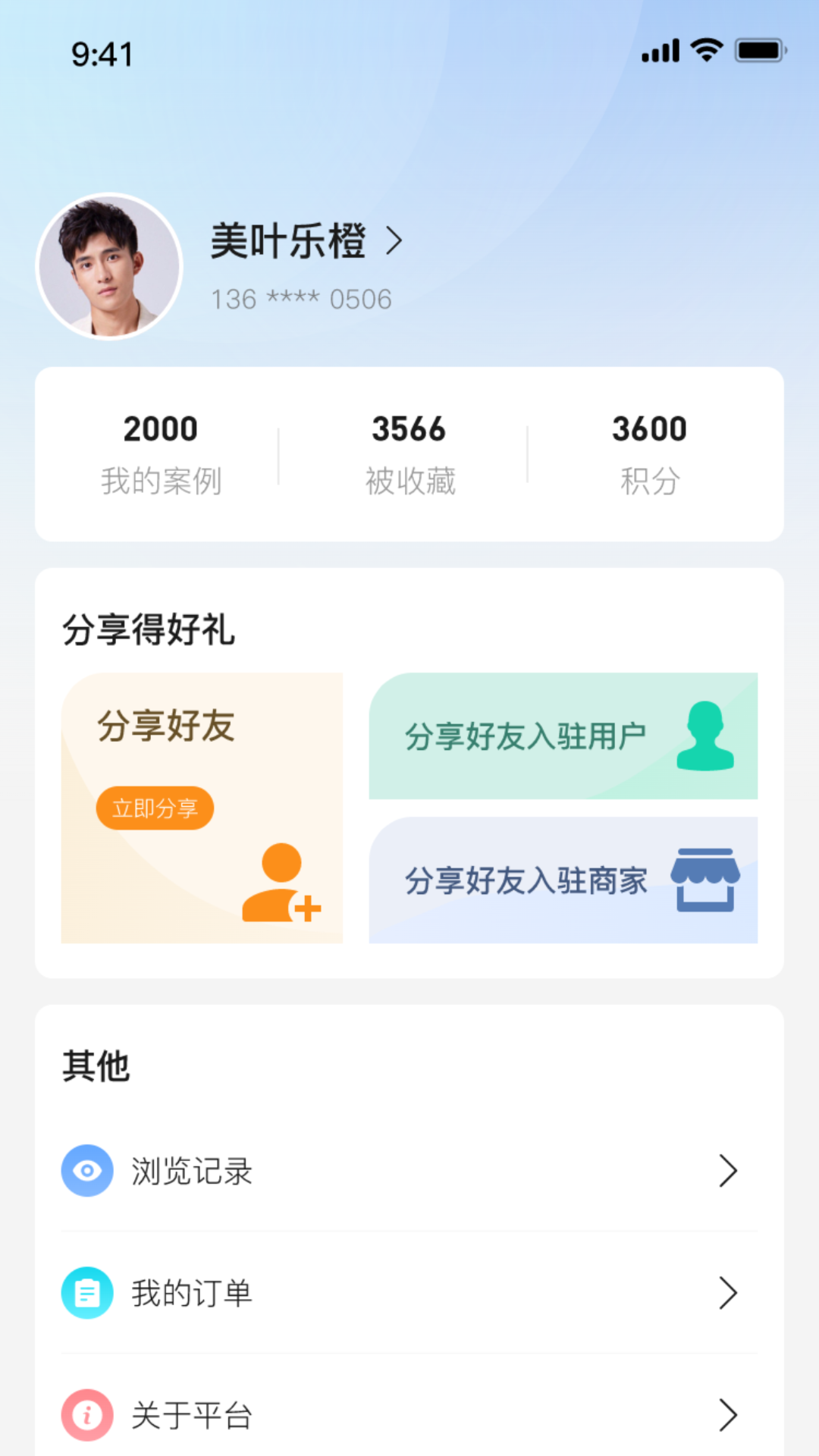Click the profile avatar photo
The image size is (819, 1456).
tap(108, 265)
